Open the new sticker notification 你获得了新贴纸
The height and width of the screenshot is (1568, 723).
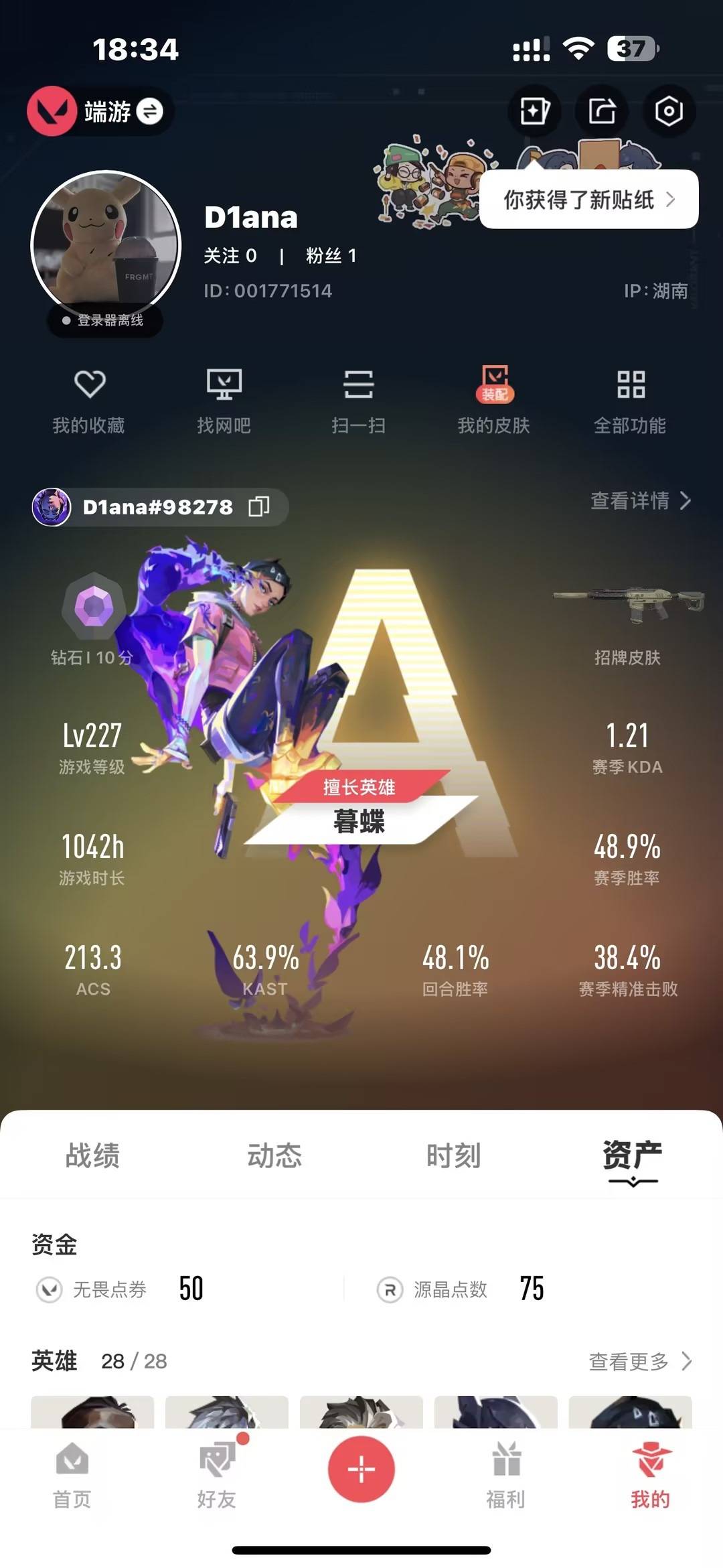point(588,200)
